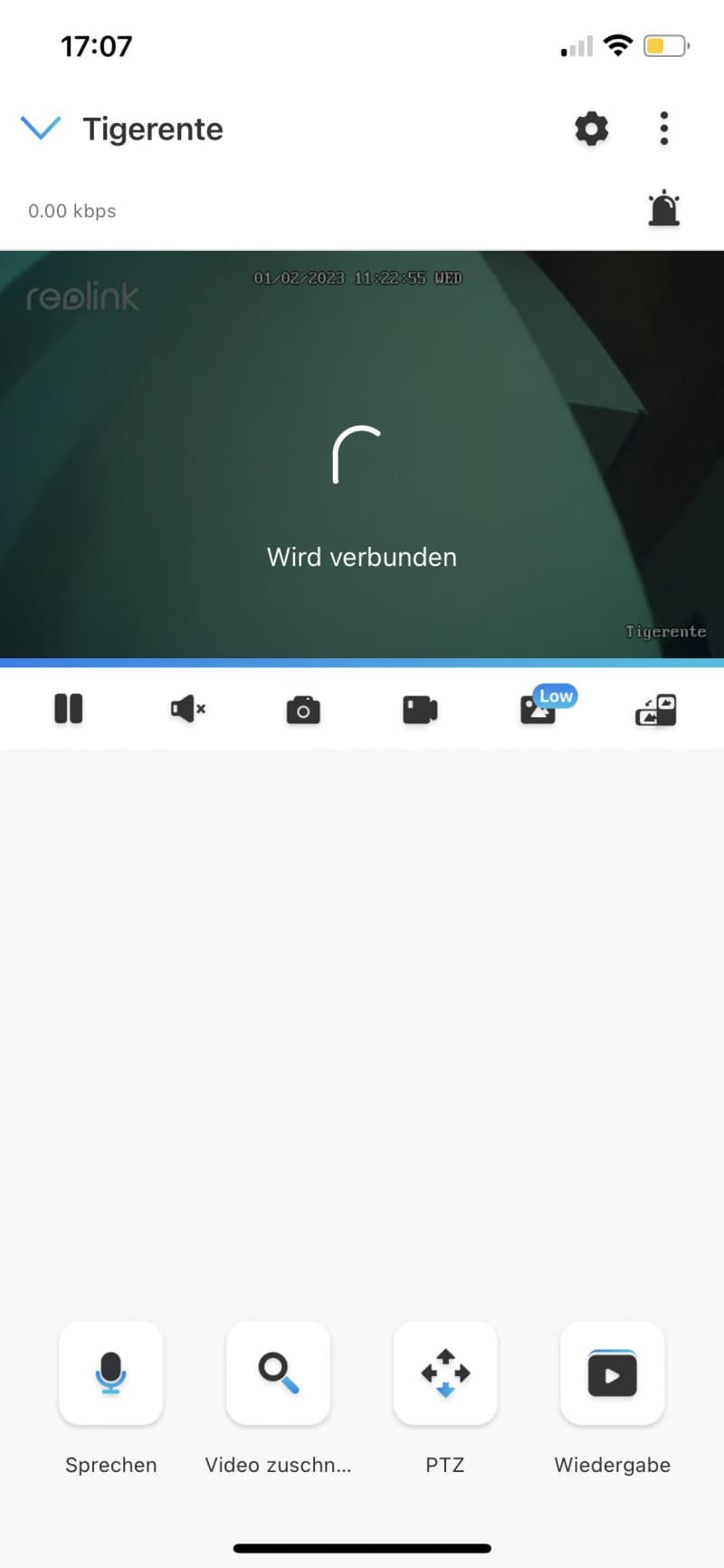Open camera settings gear

pos(592,129)
